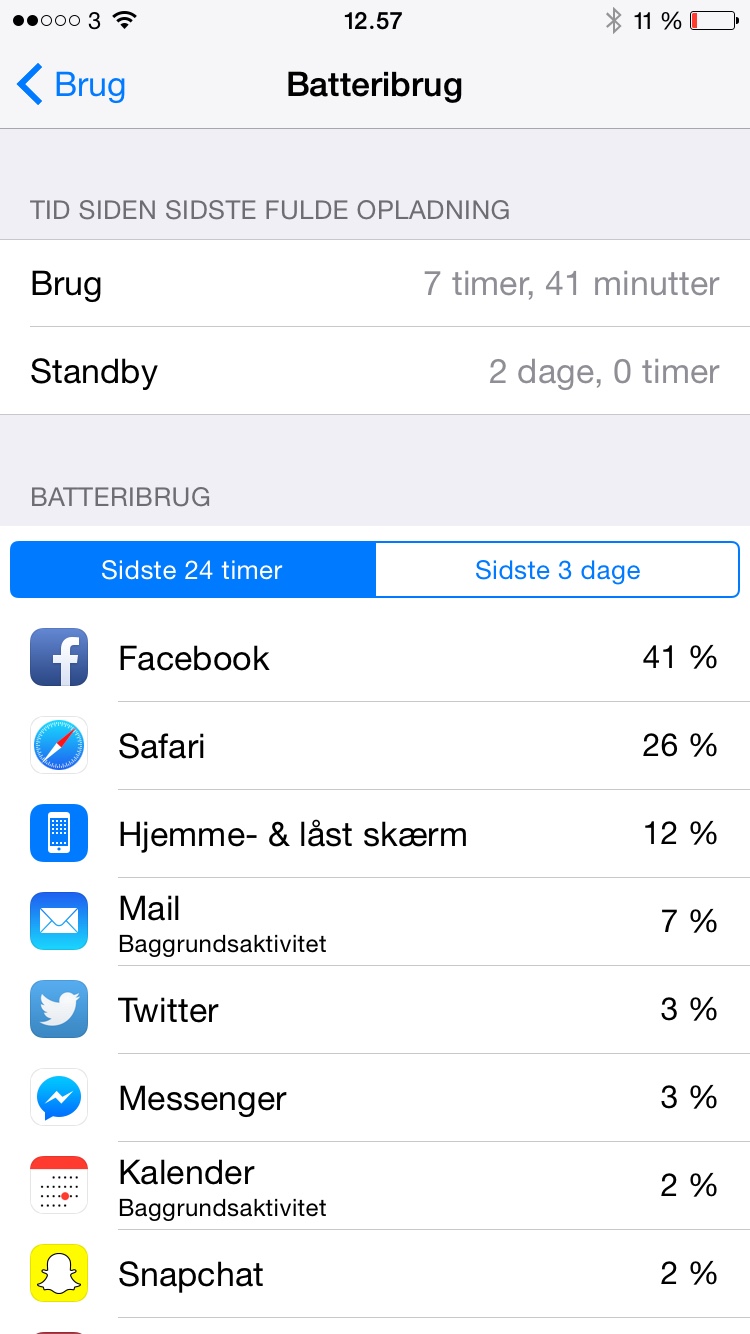Select the Sidste 24 timer segment
The width and height of the screenshot is (750, 1334).
pyautogui.click(x=193, y=570)
